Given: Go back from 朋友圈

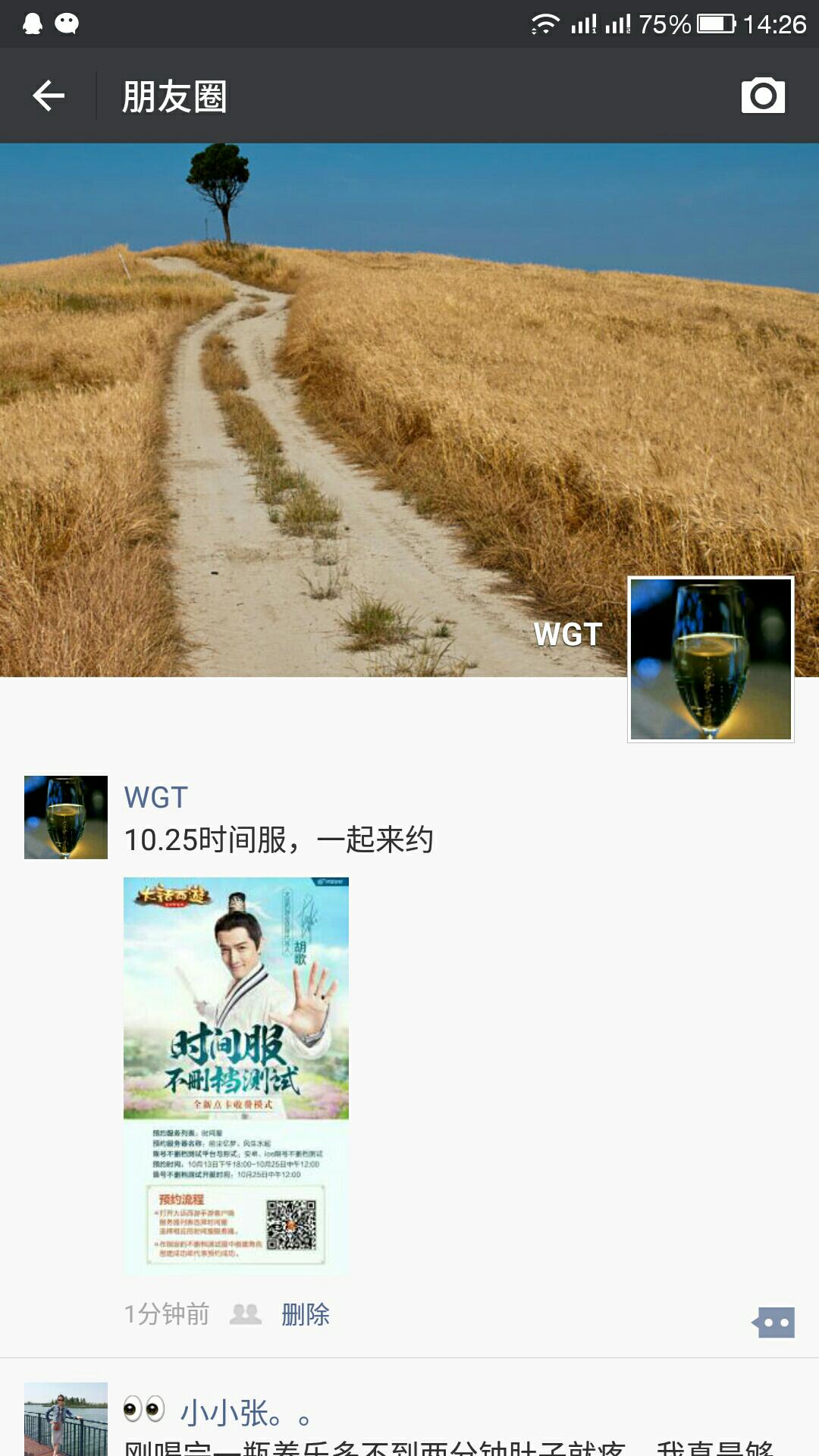Looking at the screenshot, I should 49,96.
